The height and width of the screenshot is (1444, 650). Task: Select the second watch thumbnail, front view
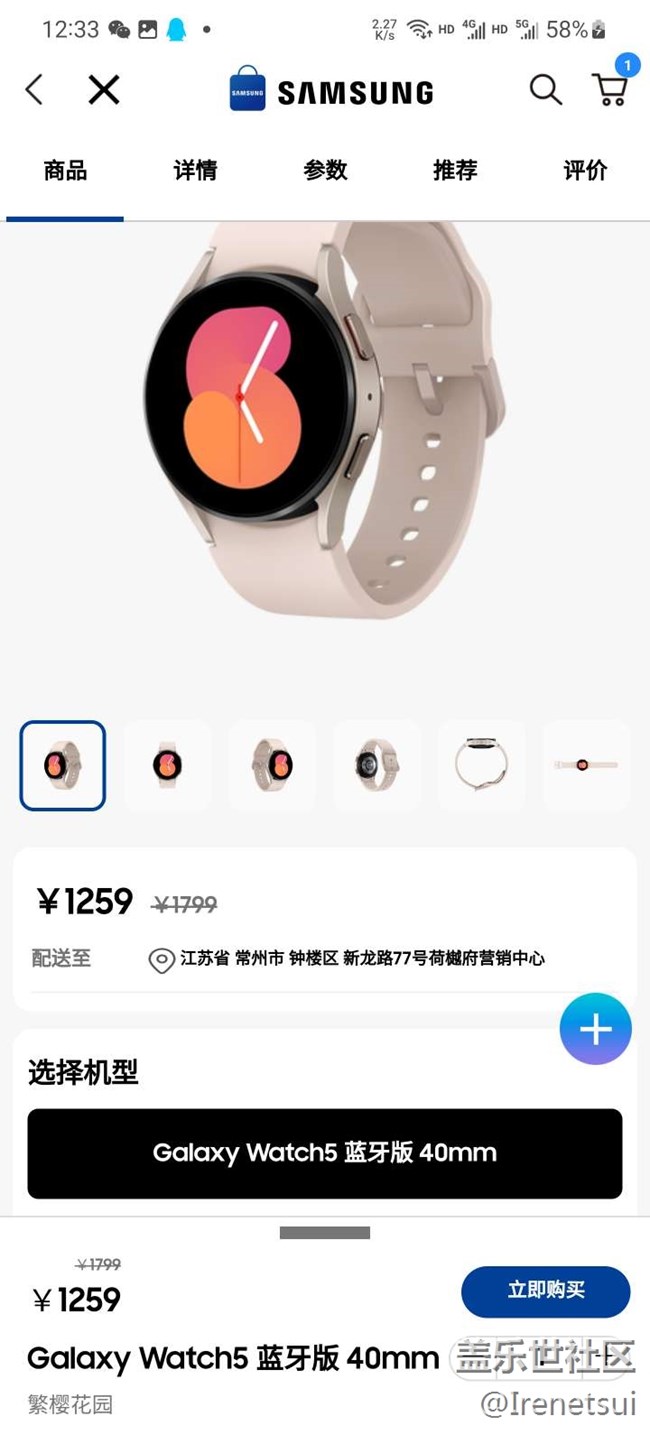[x=167, y=765]
